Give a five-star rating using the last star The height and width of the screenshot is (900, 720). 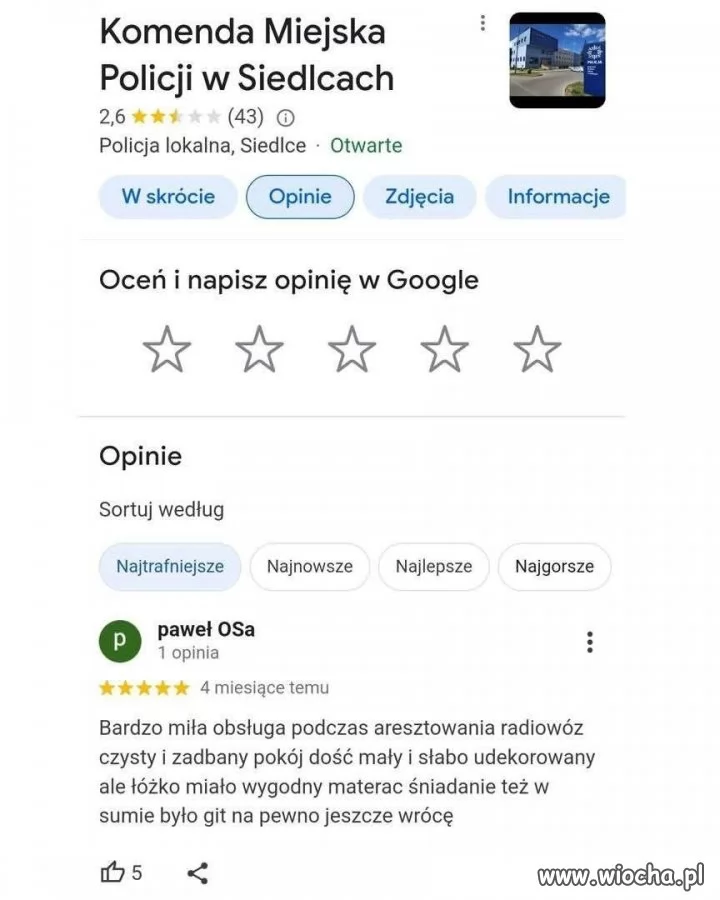537,349
